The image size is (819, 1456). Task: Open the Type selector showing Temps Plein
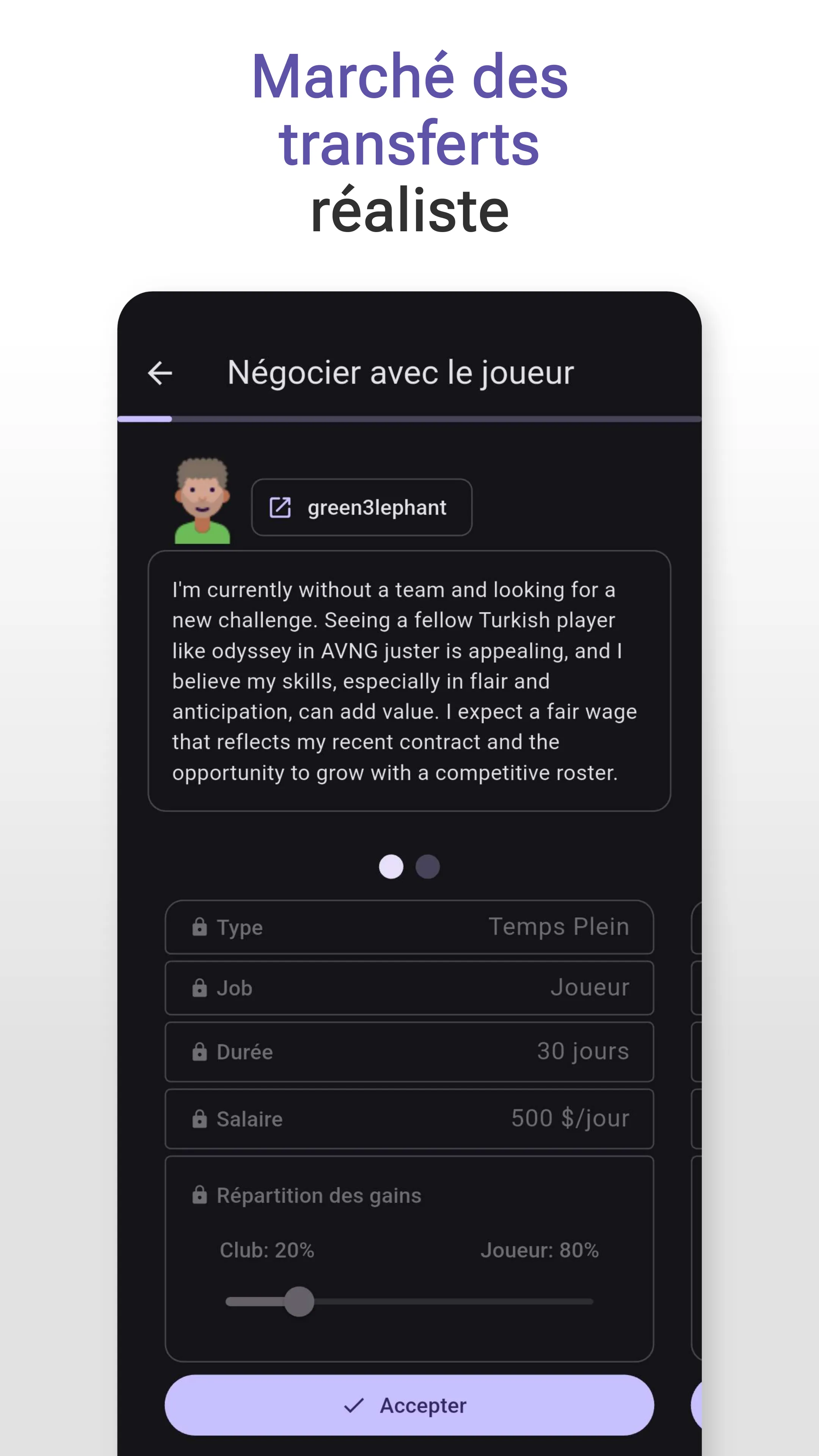tap(409, 927)
